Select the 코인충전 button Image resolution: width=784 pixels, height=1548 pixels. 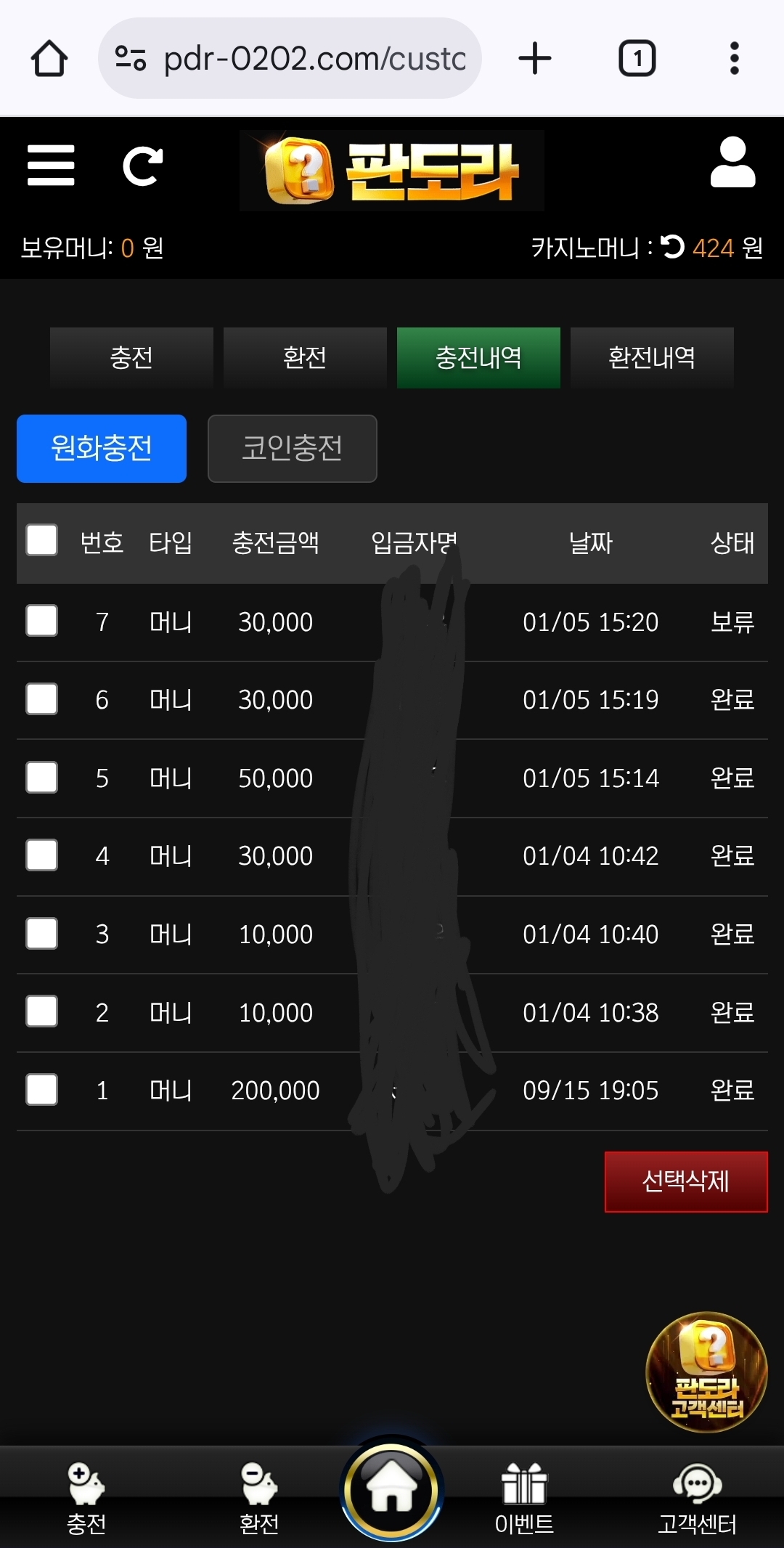click(x=292, y=449)
